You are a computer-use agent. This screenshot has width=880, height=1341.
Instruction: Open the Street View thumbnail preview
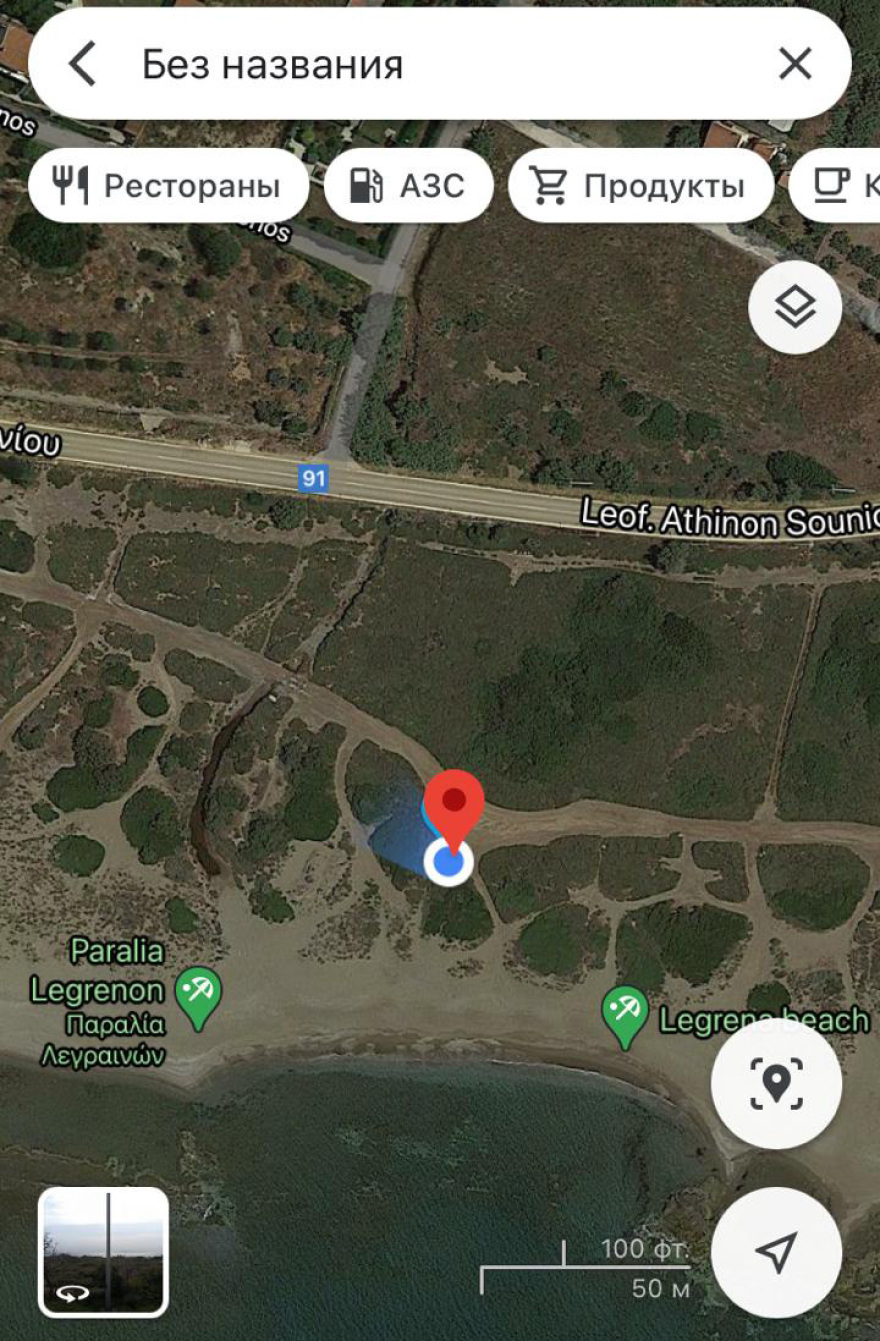point(103,1251)
